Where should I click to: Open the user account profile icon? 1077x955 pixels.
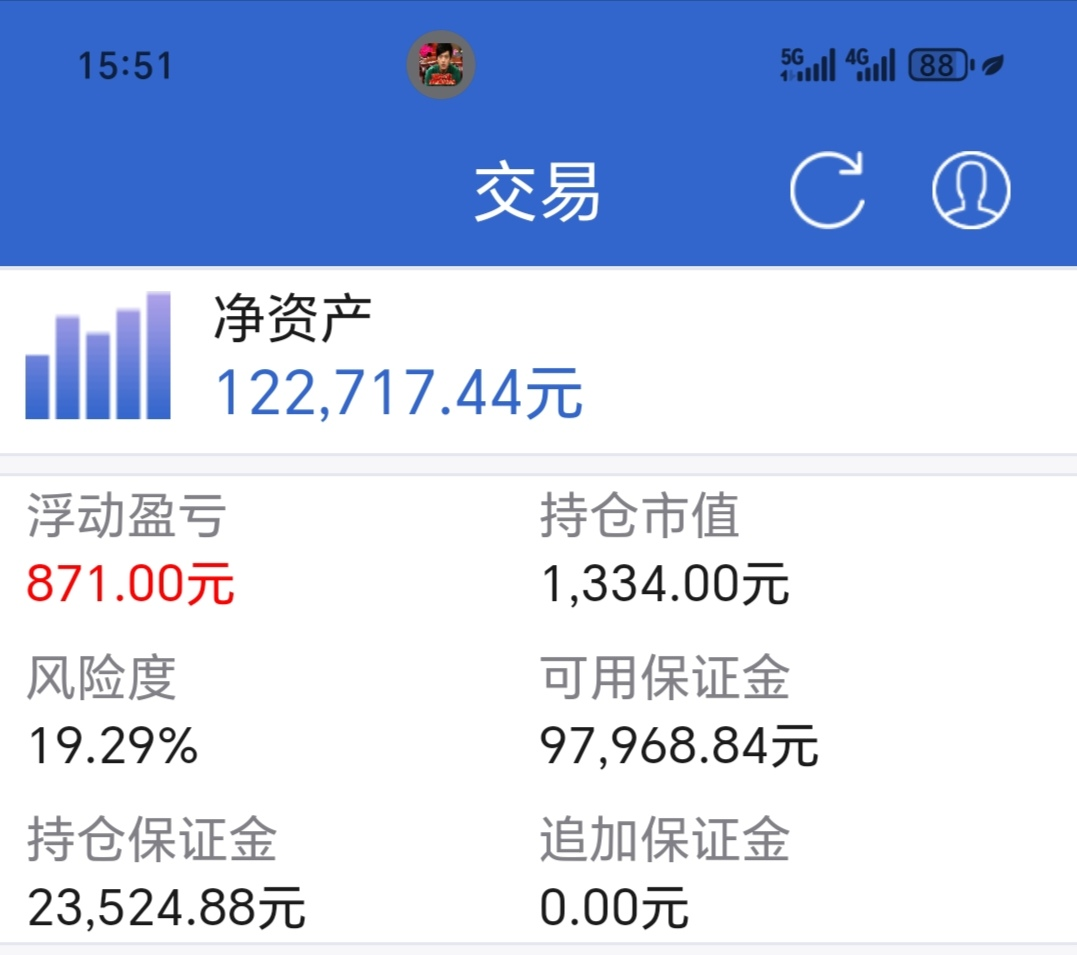tap(970, 190)
